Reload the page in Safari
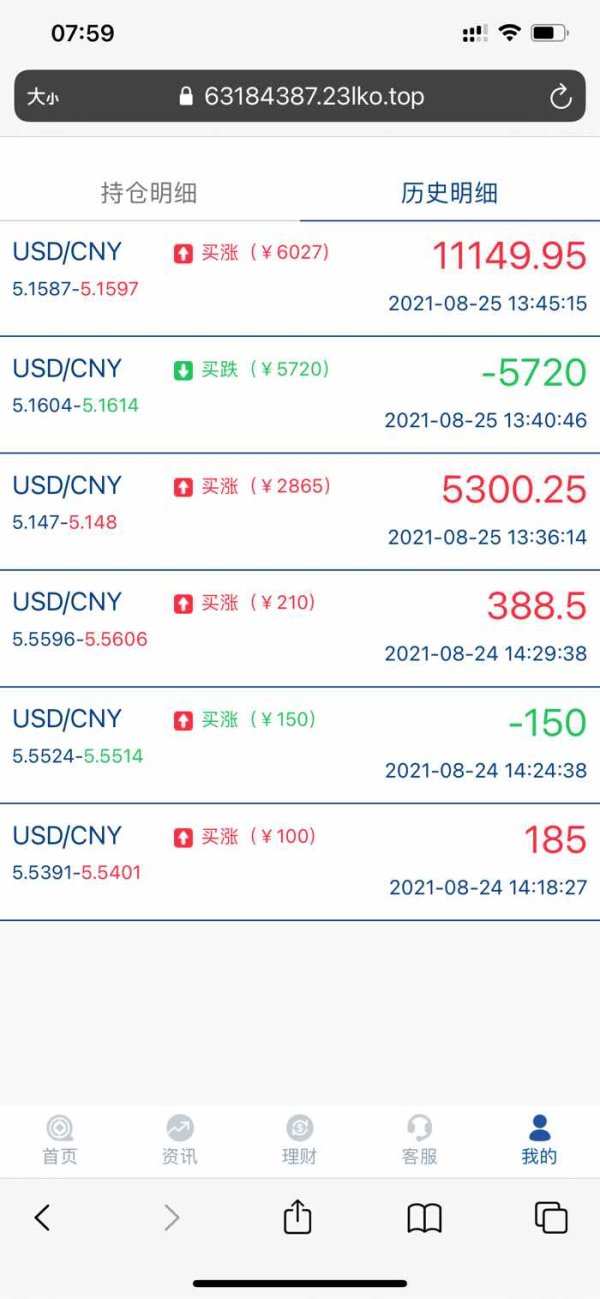This screenshot has height=1299, width=600. [560, 96]
